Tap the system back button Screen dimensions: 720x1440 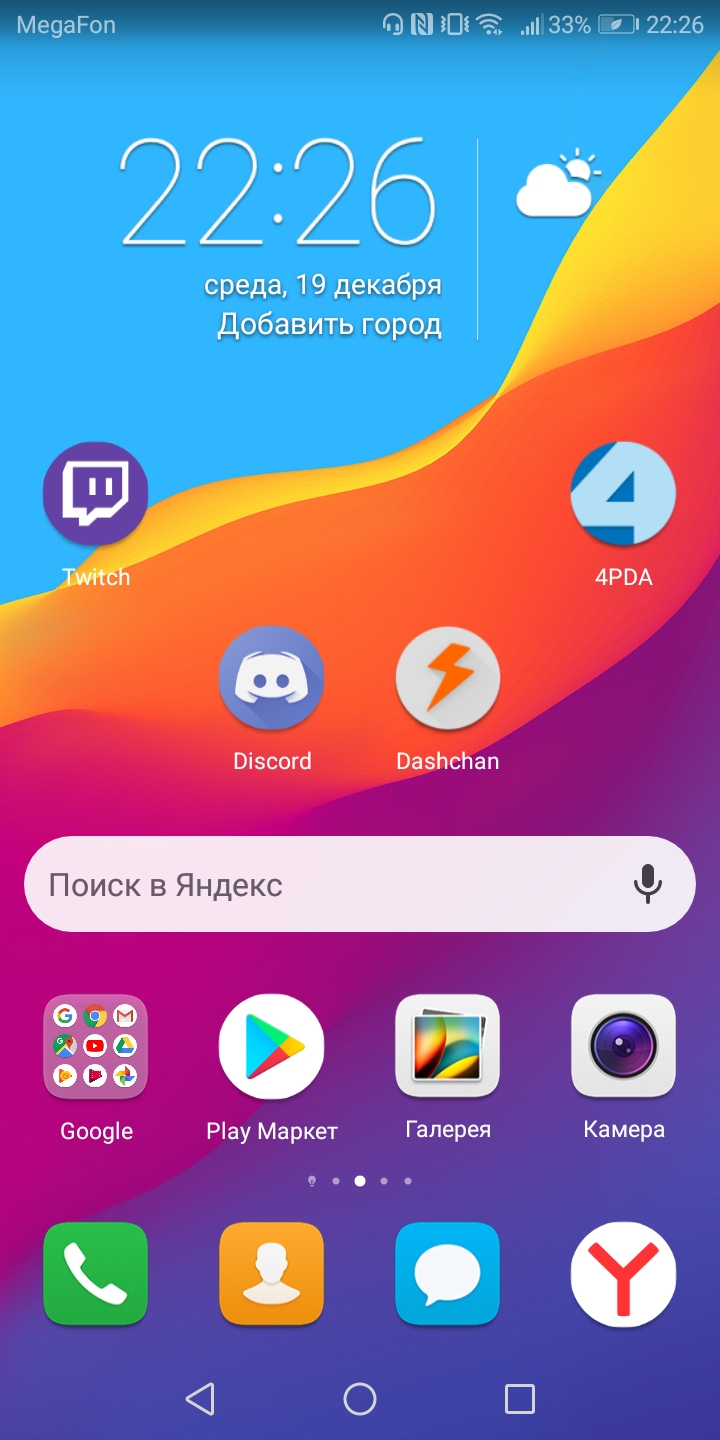[200, 1399]
